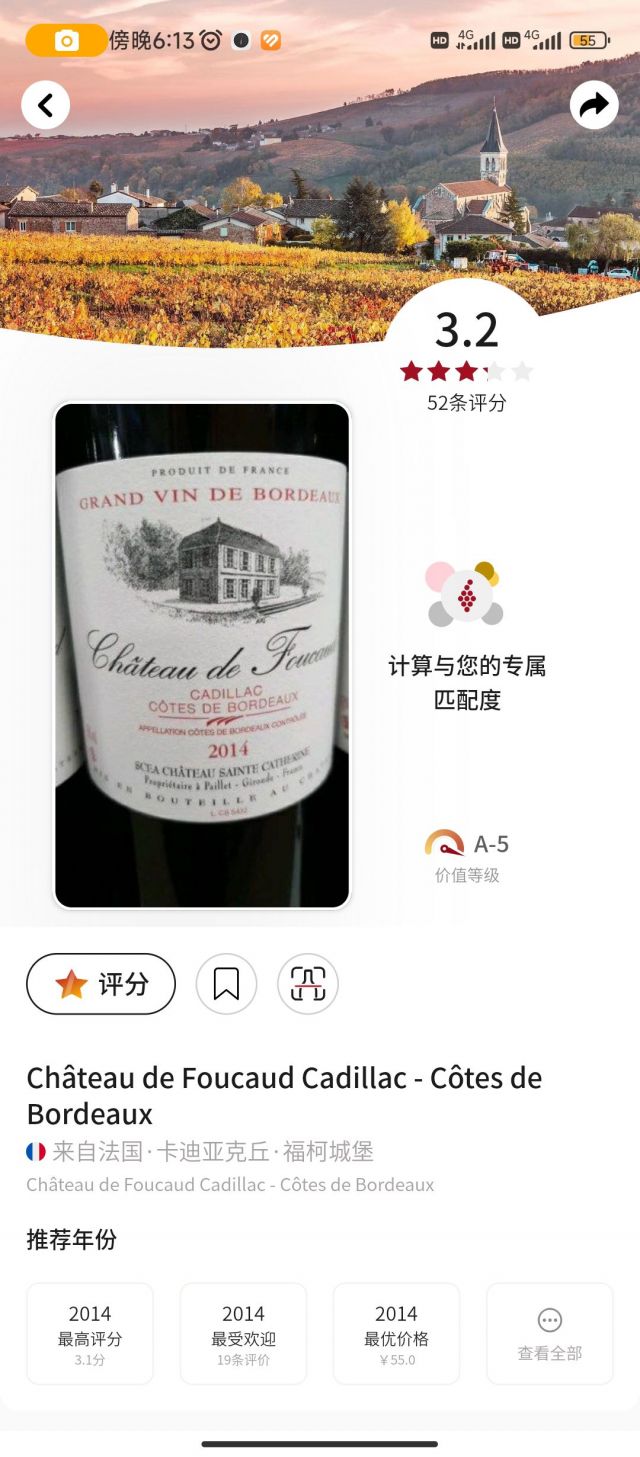Calculate your personal match 计算与您的专属匹配度
This screenshot has height=1457, width=640.
coord(466,682)
